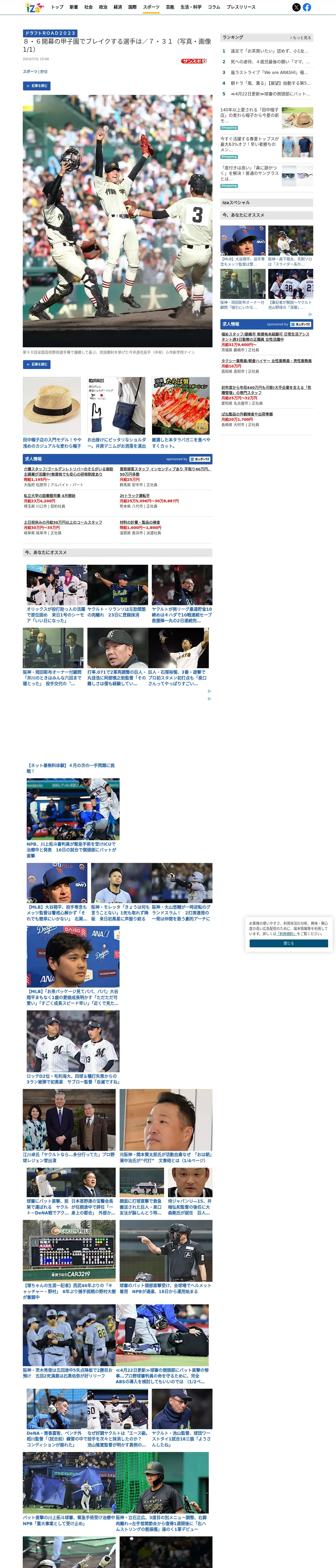Image resolution: width=336 pixels, height=1568 pixels.
Task: Switch to the 芸能 tab
Action: tap(170, 7)
